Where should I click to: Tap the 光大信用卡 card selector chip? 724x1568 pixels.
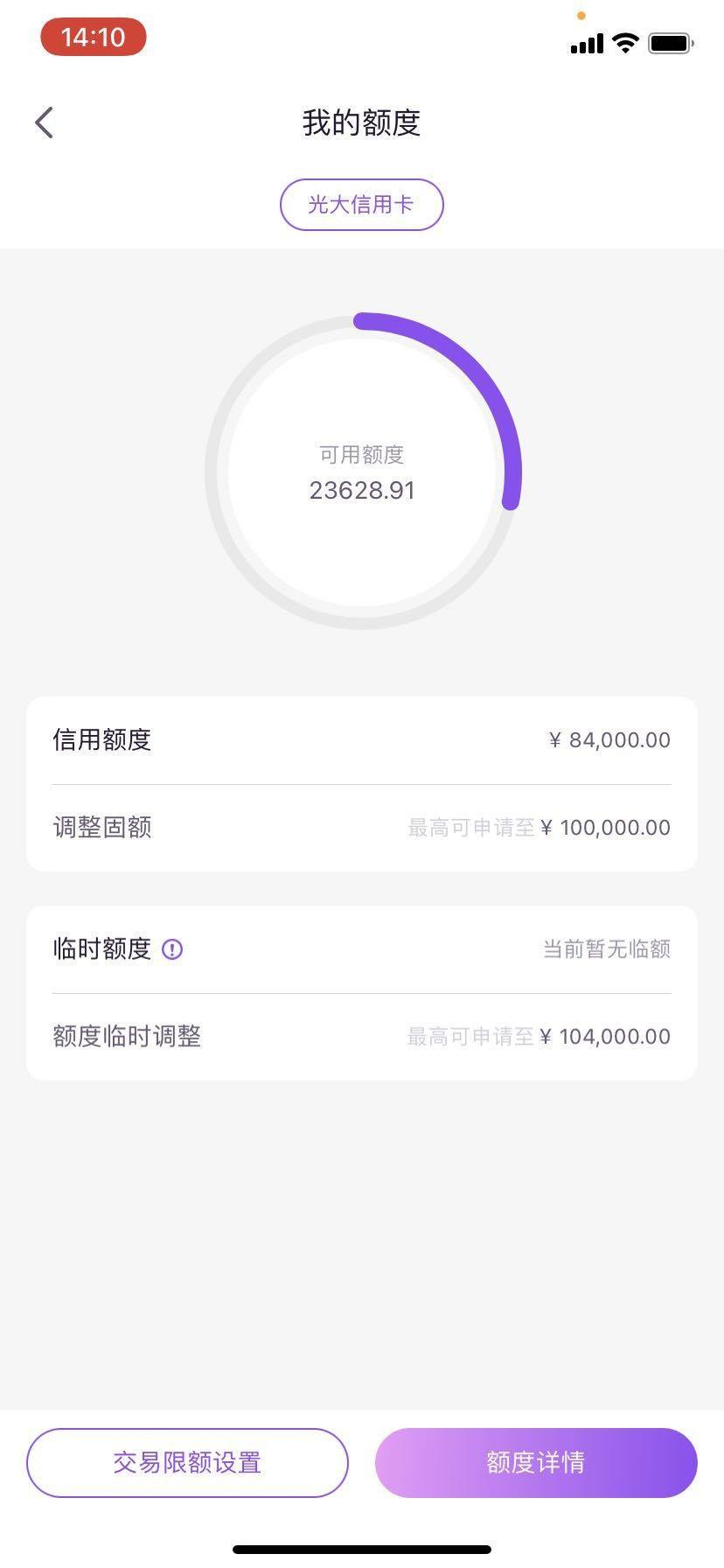[362, 205]
